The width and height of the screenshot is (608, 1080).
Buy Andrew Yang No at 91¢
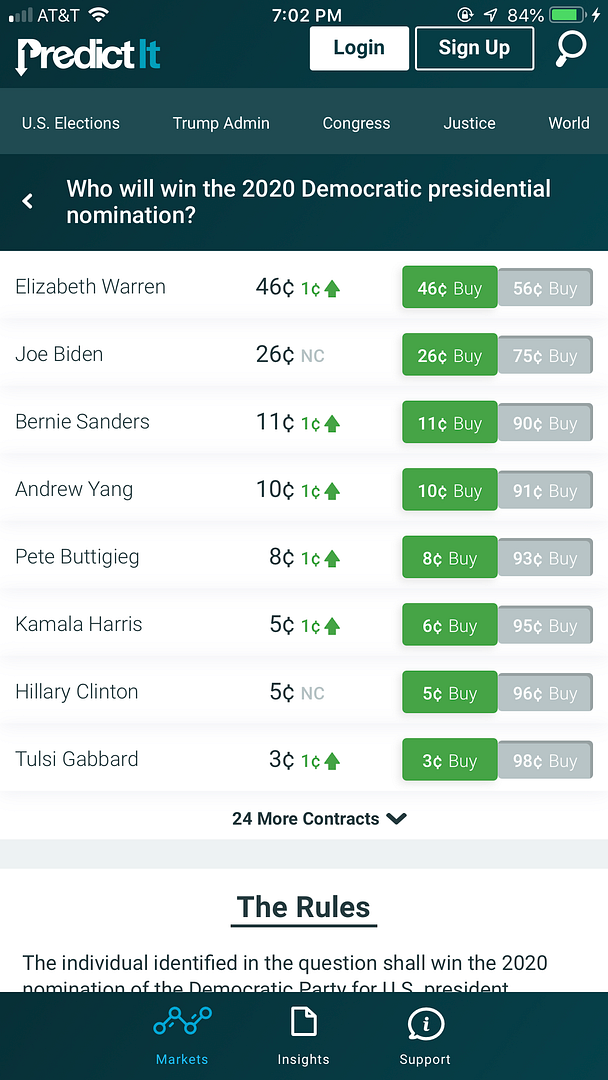545,491
